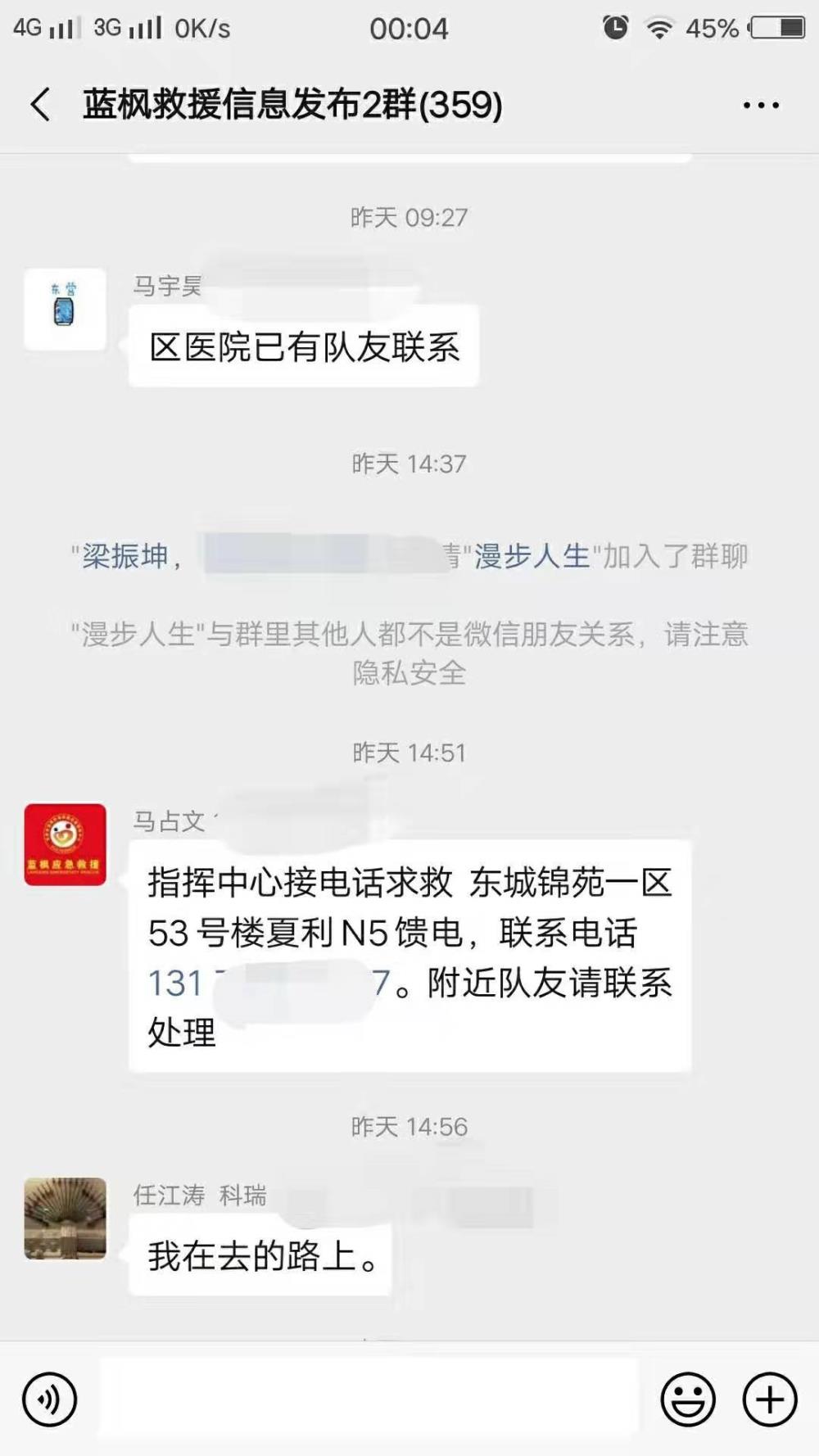Open the emoji picker
819x1456 pixels.
pyautogui.click(x=688, y=1399)
